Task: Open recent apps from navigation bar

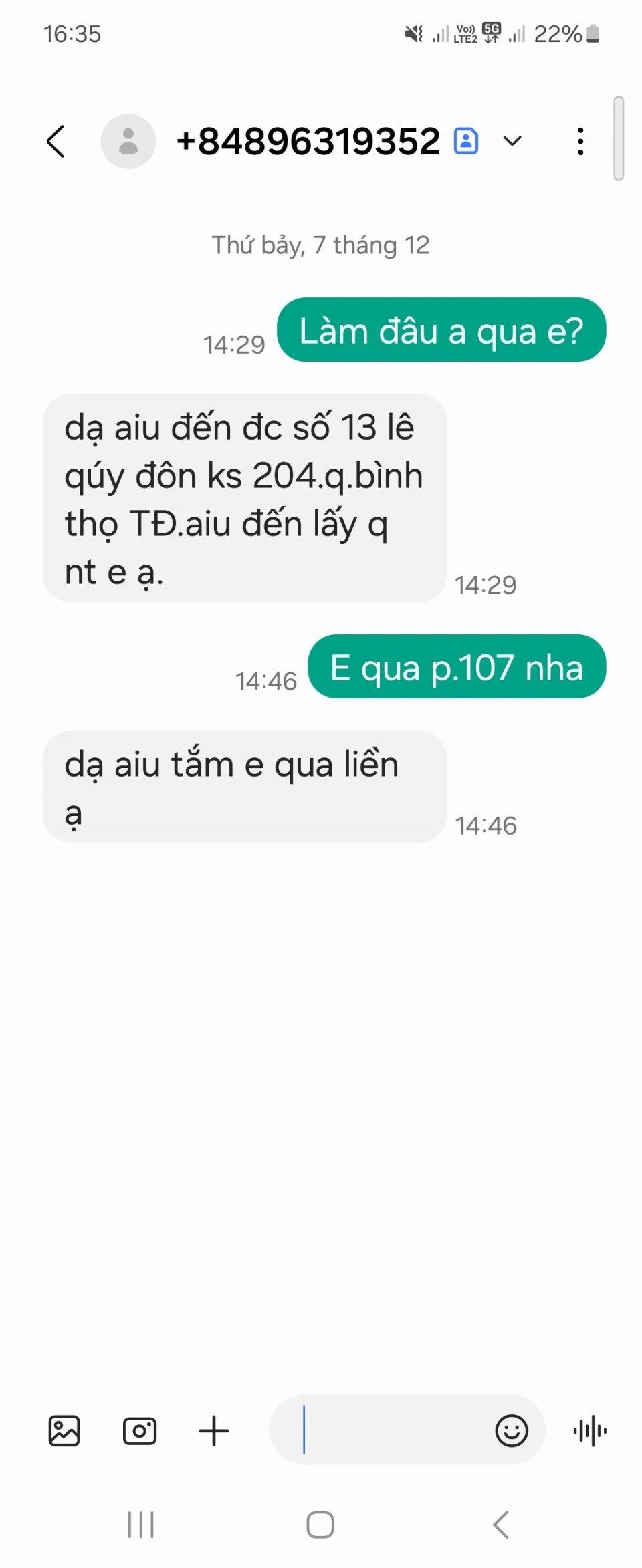Action: [x=141, y=1525]
